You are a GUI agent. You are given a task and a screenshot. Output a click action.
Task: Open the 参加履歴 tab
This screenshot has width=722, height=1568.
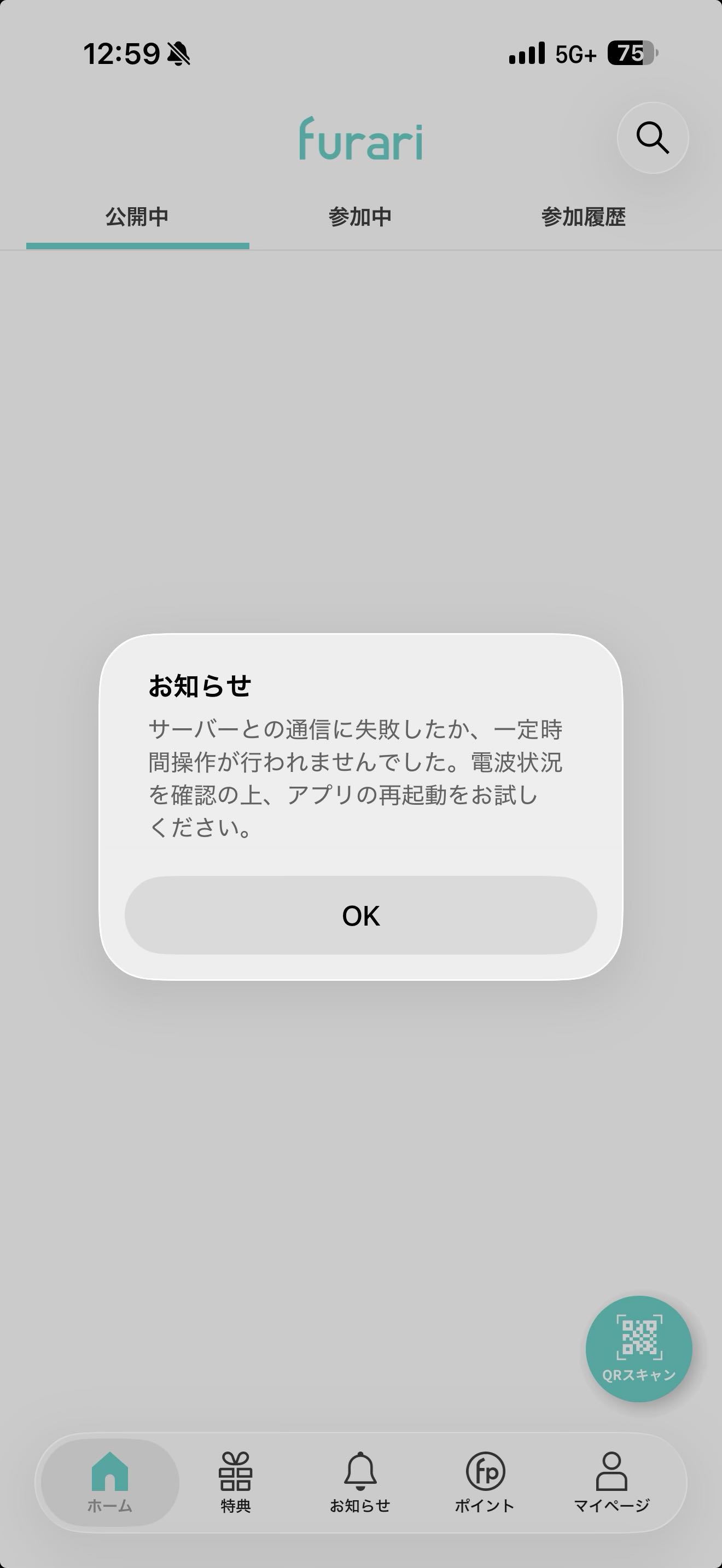583,217
